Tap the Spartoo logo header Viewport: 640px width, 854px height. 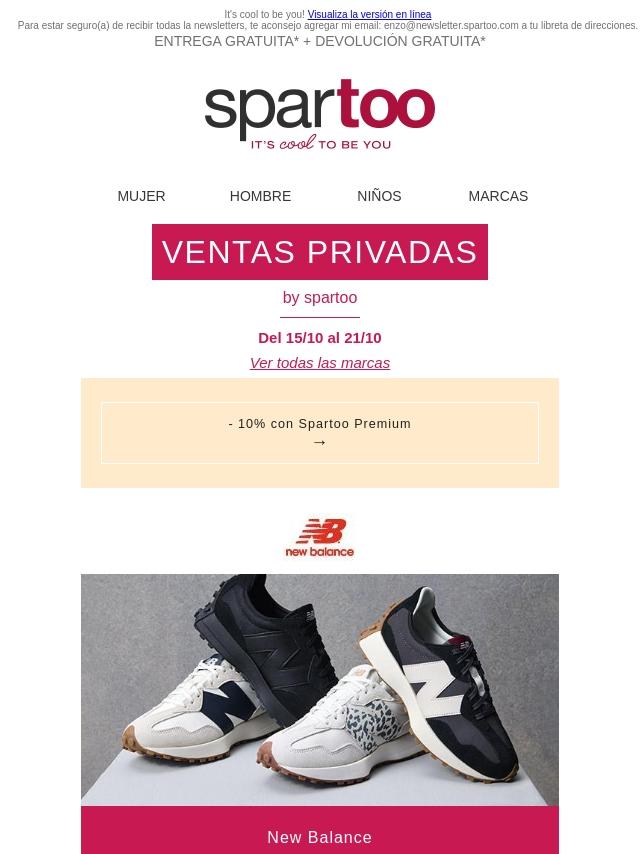coord(320,115)
